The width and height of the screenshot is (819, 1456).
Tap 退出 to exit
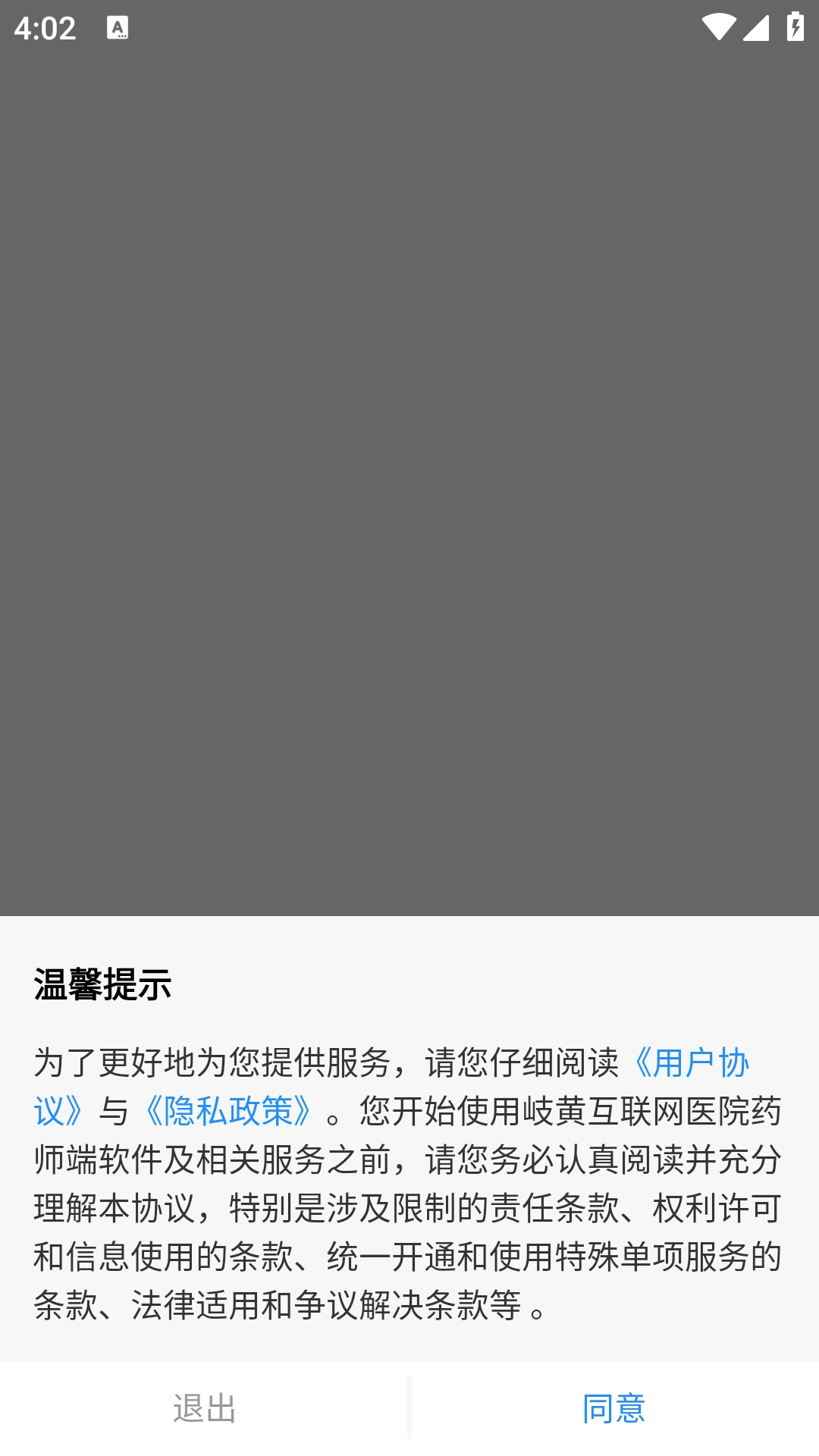(204, 1409)
